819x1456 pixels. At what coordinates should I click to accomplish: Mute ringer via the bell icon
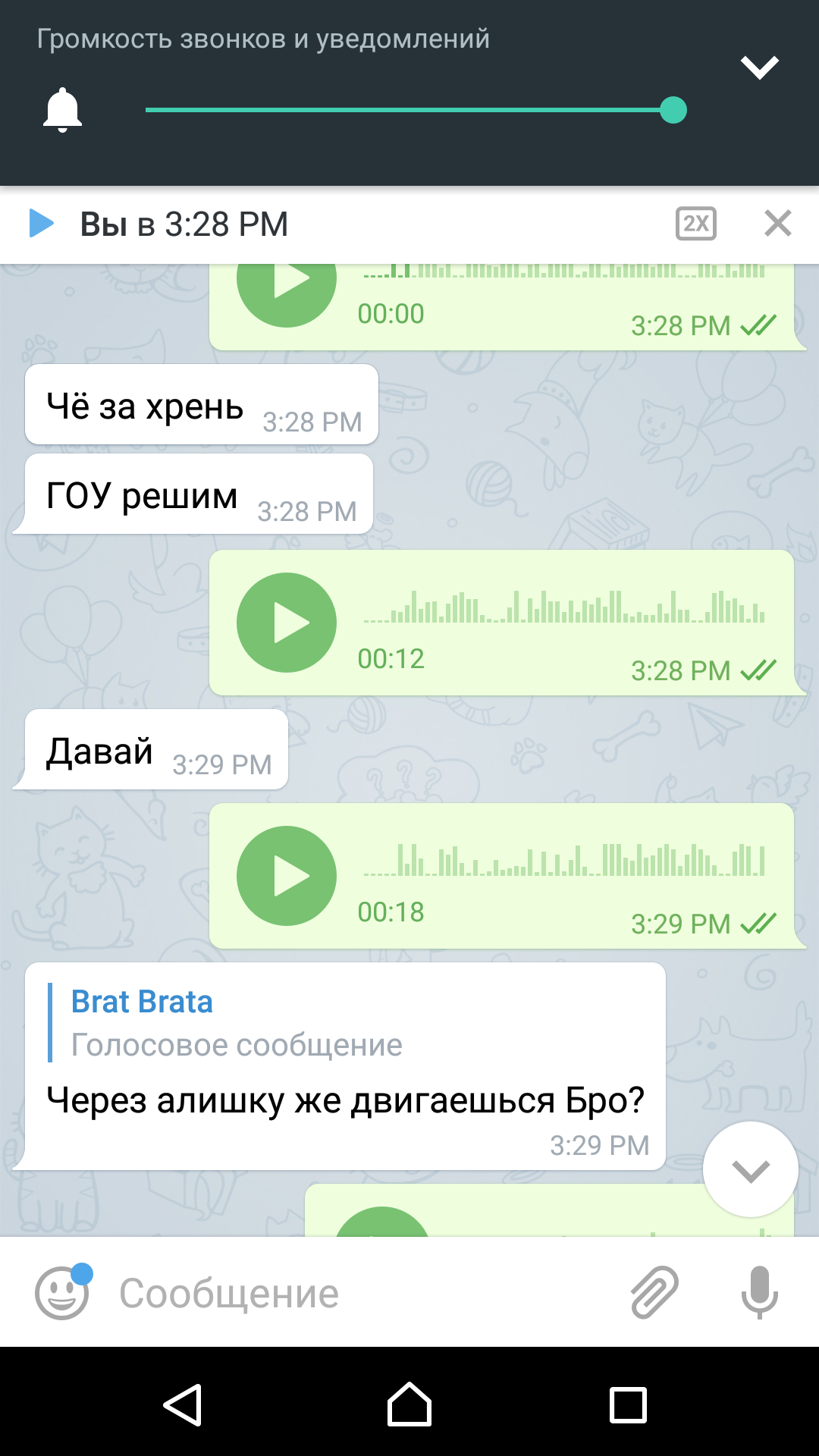click(62, 111)
